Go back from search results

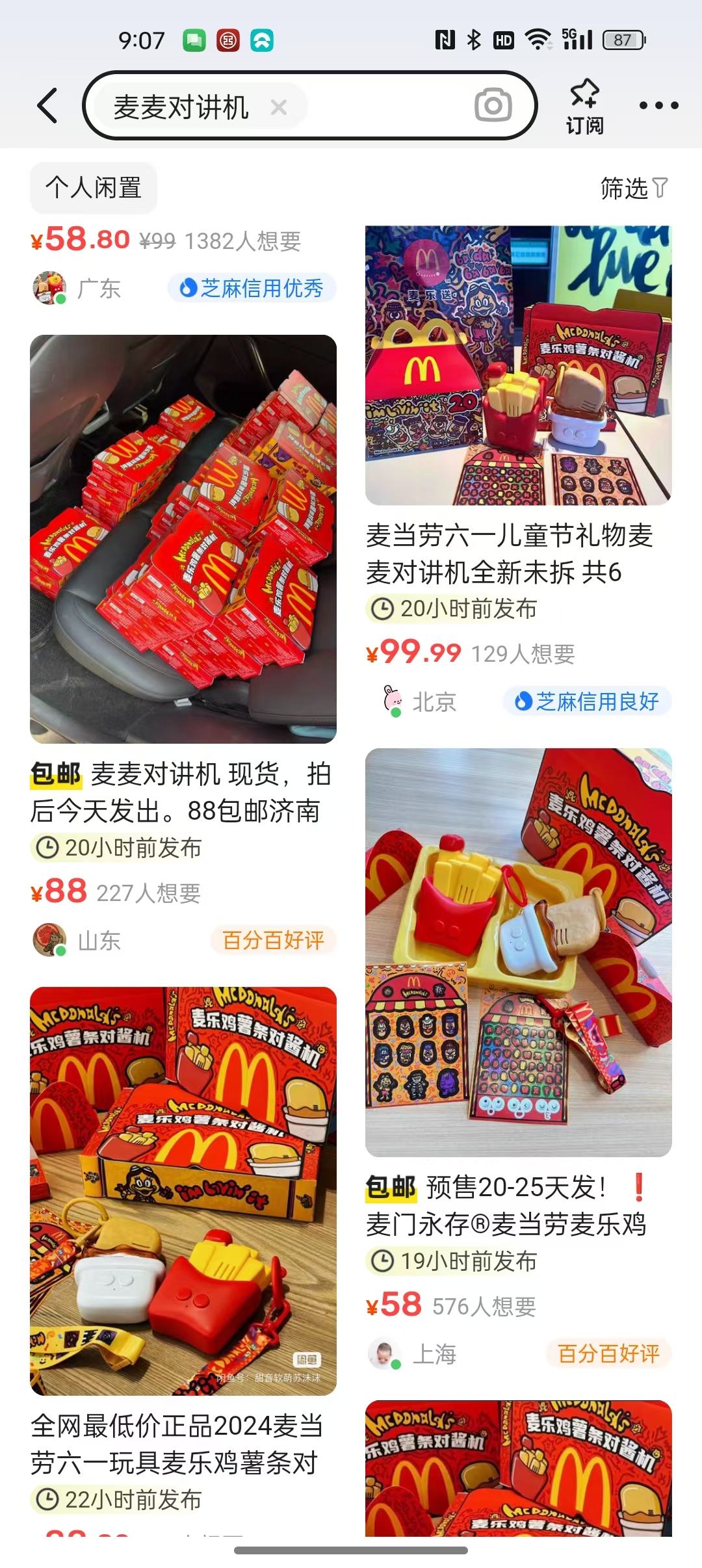(x=47, y=105)
